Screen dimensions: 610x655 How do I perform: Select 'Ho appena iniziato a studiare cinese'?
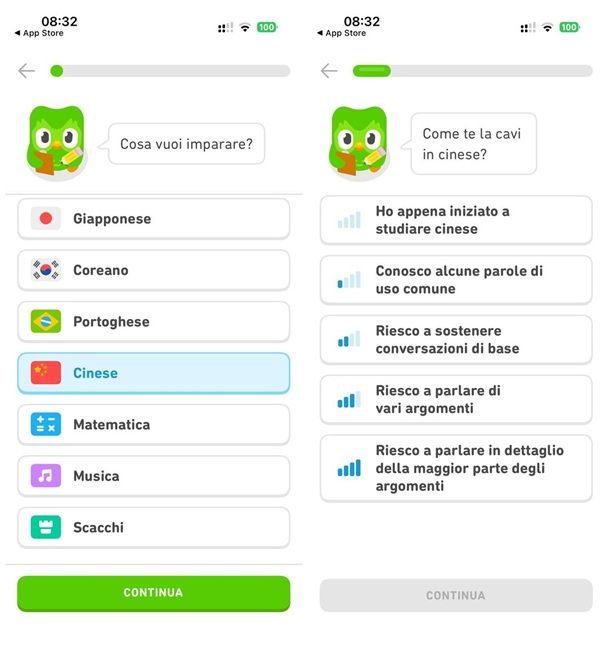[x=456, y=220]
